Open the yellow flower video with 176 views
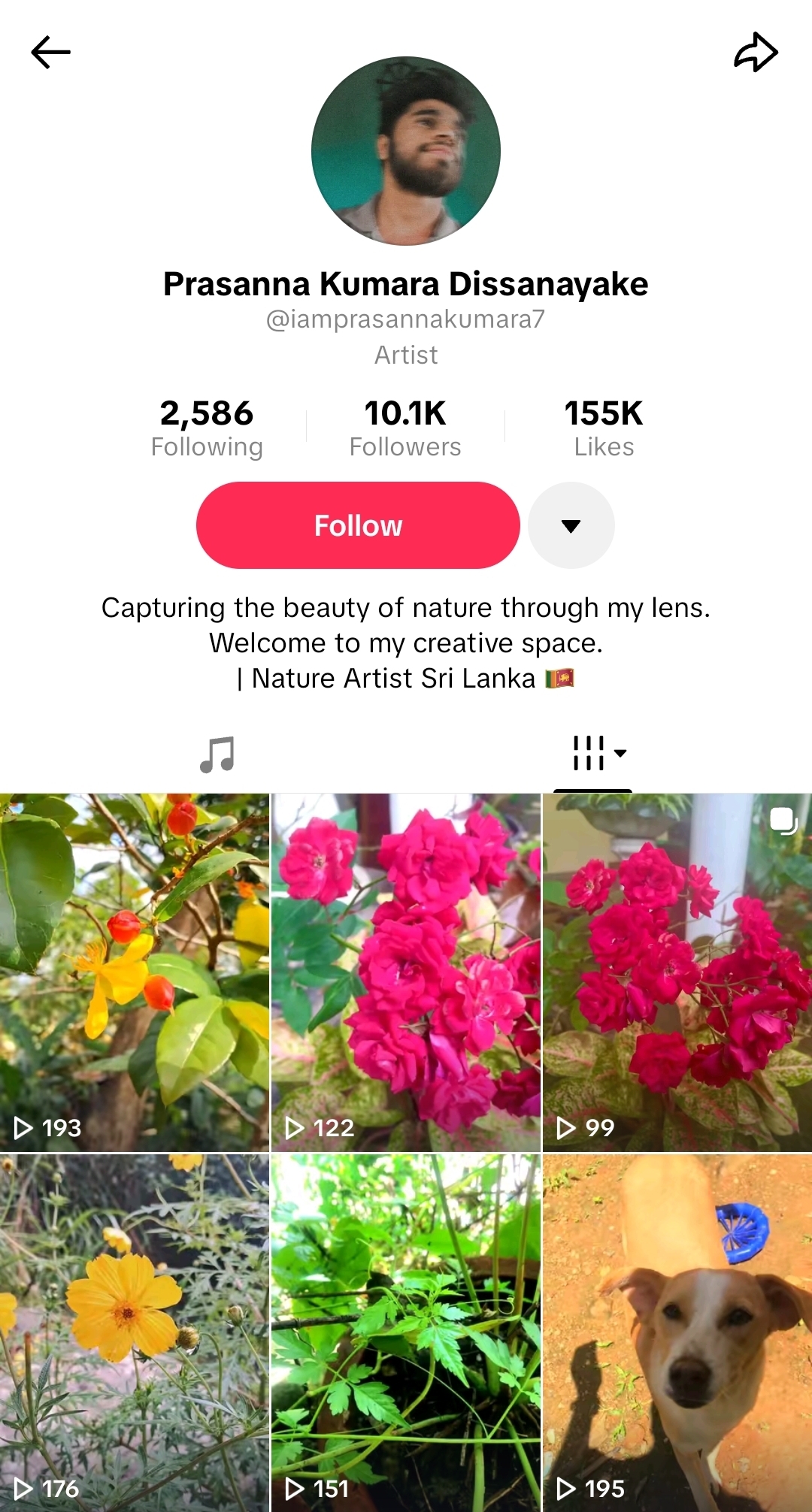The height and width of the screenshot is (1512, 812). tap(135, 1333)
